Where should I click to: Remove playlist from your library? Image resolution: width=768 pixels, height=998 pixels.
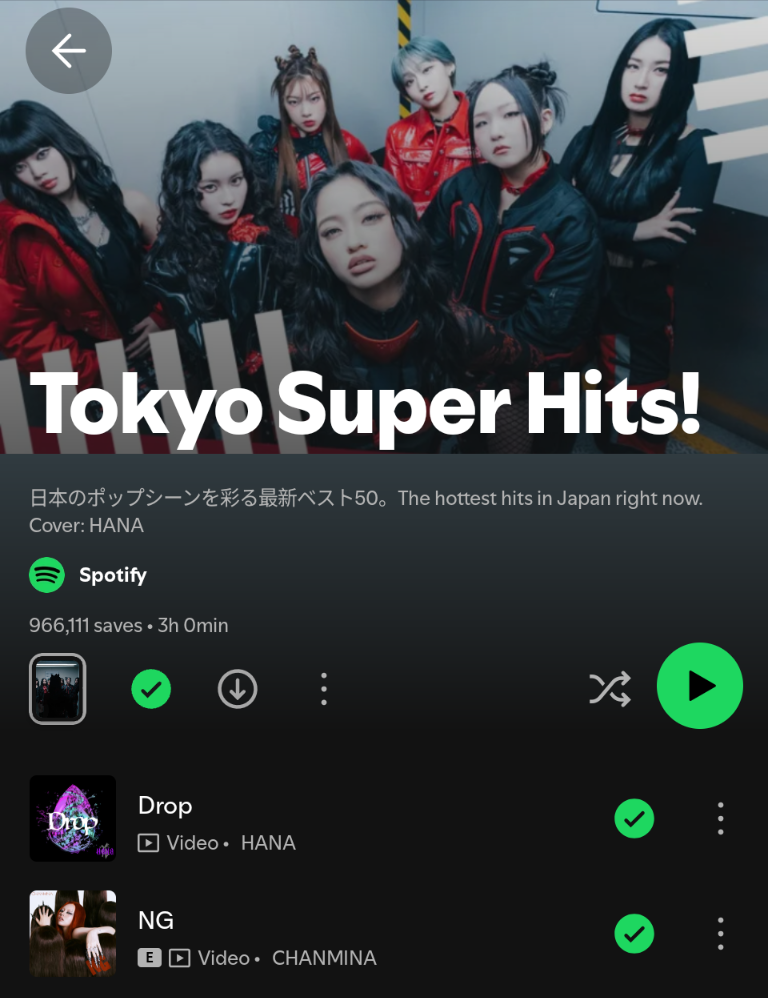(151, 689)
